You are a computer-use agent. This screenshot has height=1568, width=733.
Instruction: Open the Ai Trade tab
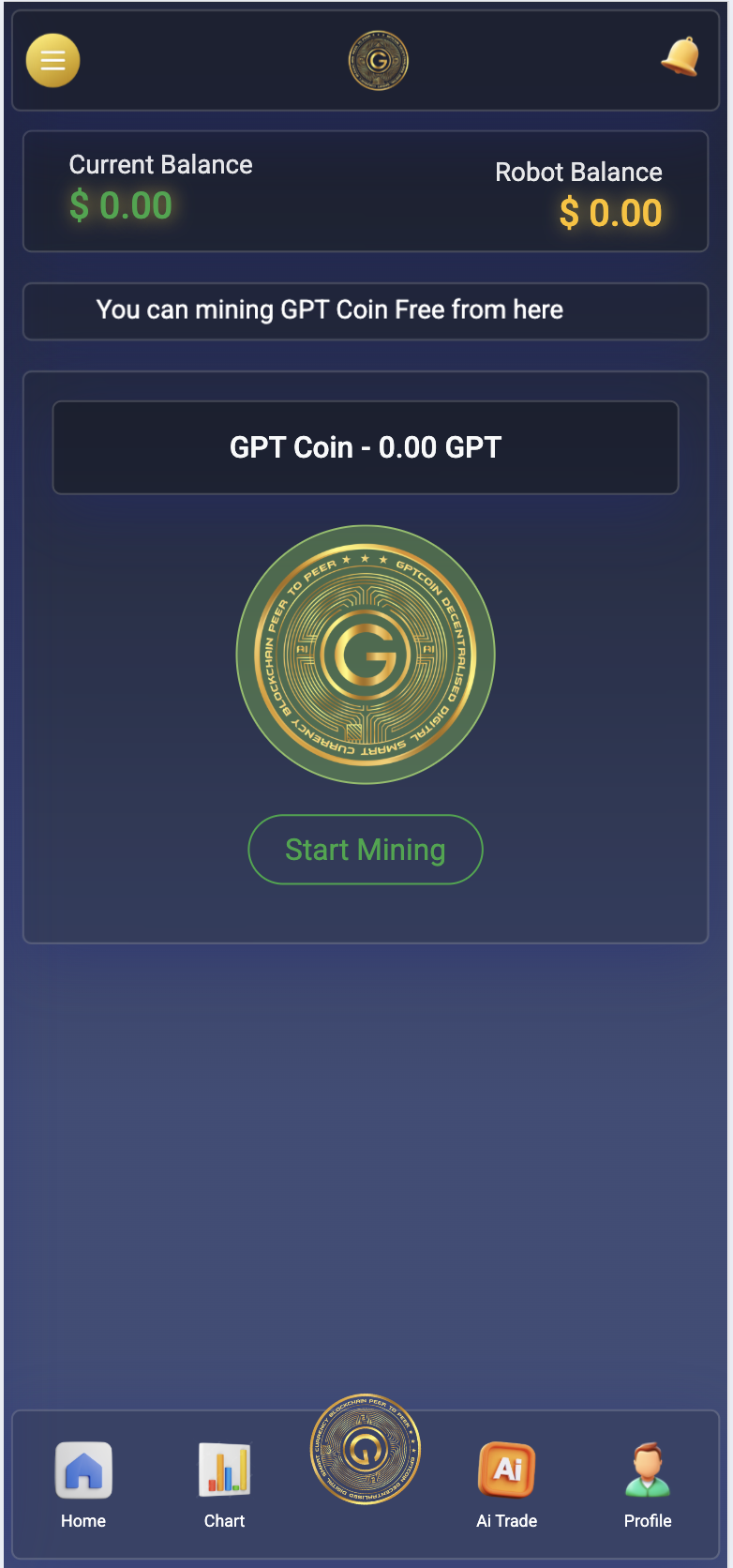click(x=507, y=1485)
